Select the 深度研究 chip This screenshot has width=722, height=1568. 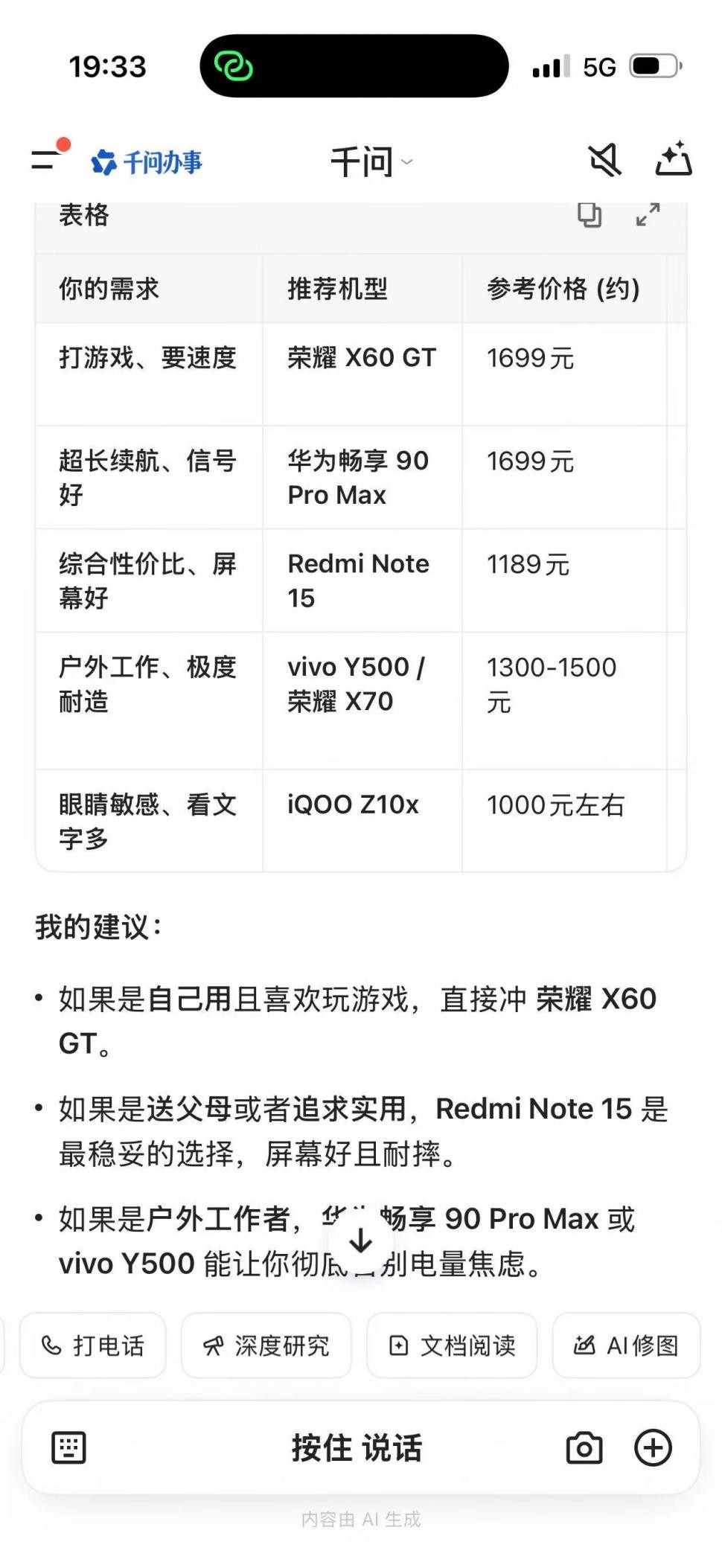coord(266,1345)
